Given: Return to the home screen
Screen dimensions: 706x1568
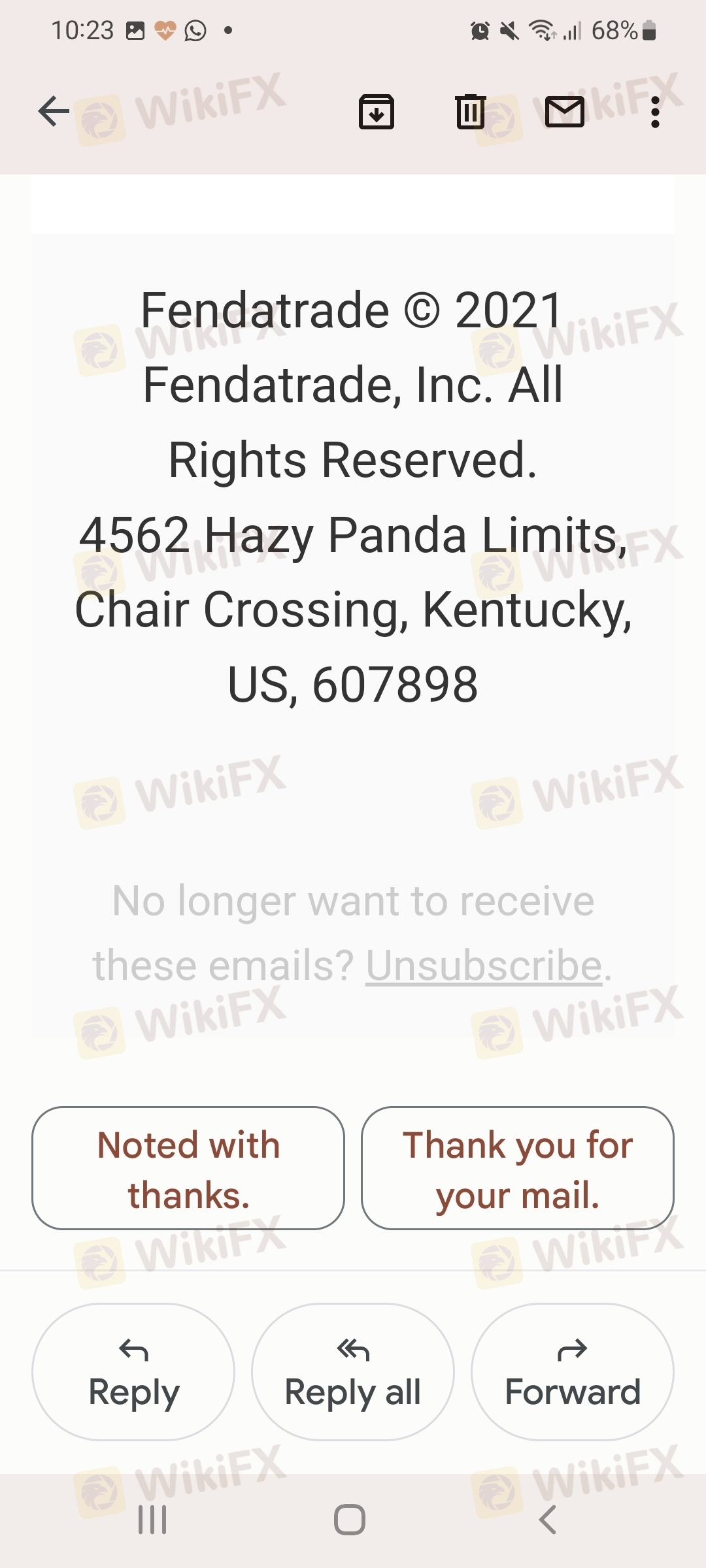Looking at the screenshot, I should click(350, 1520).
